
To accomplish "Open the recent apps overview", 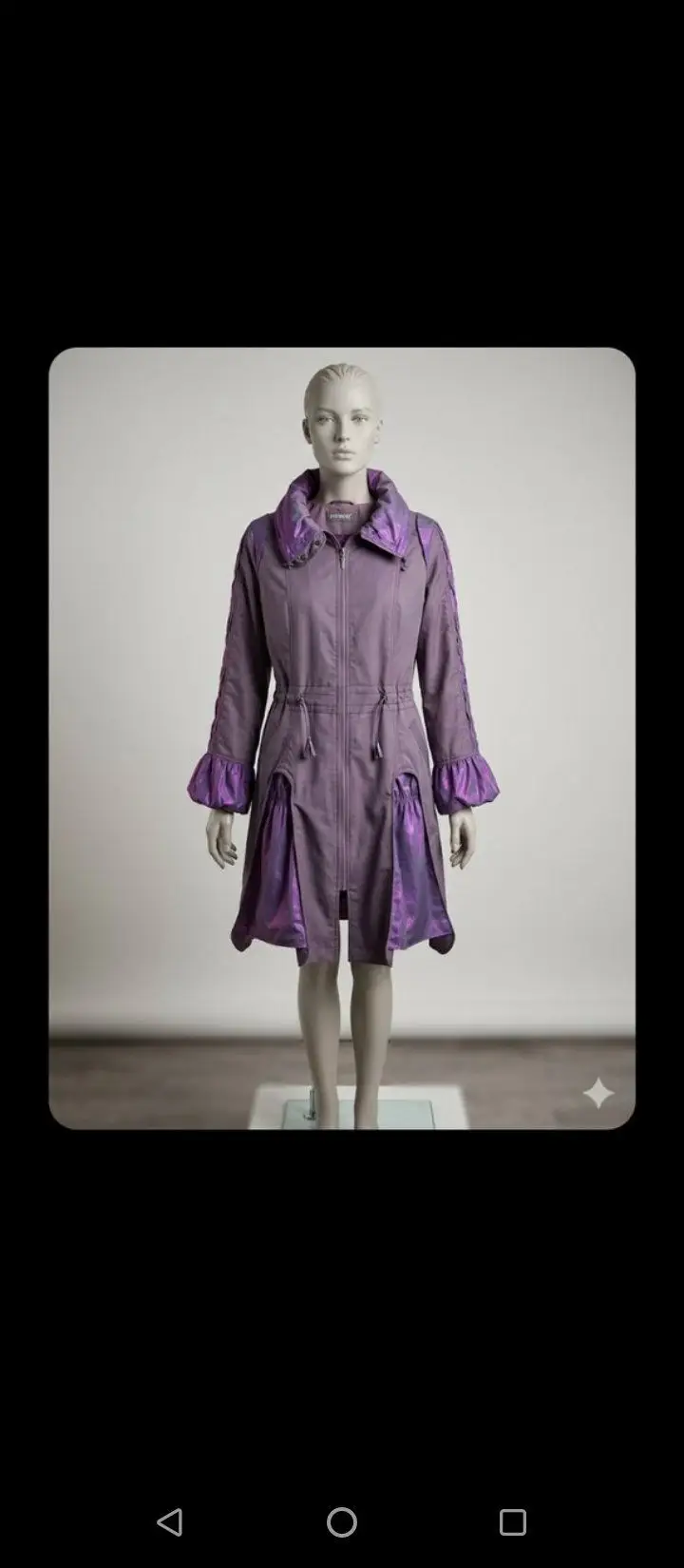I will [513, 1522].
